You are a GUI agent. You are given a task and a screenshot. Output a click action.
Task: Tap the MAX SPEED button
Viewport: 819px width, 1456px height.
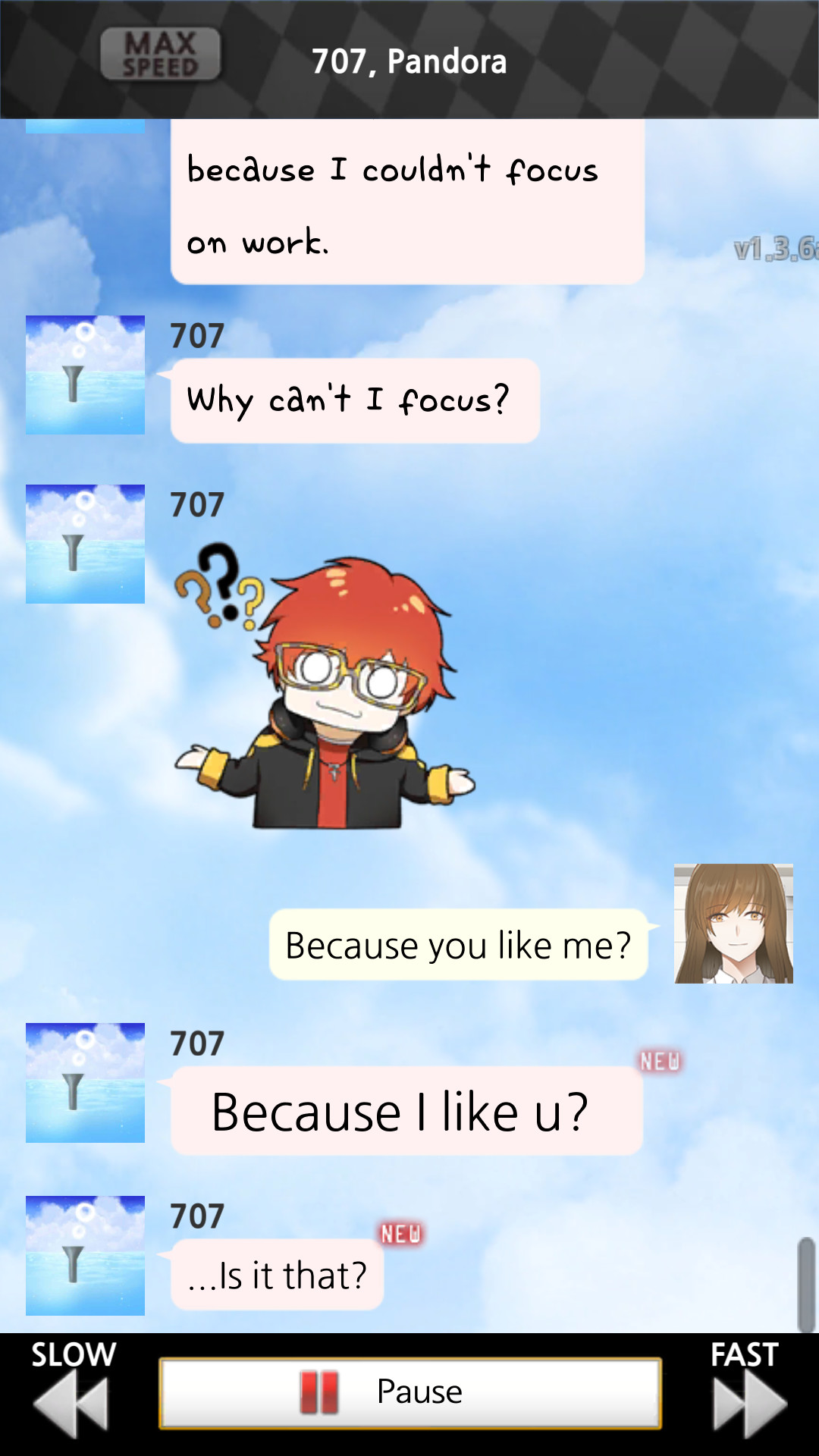(x=161, y=55)
